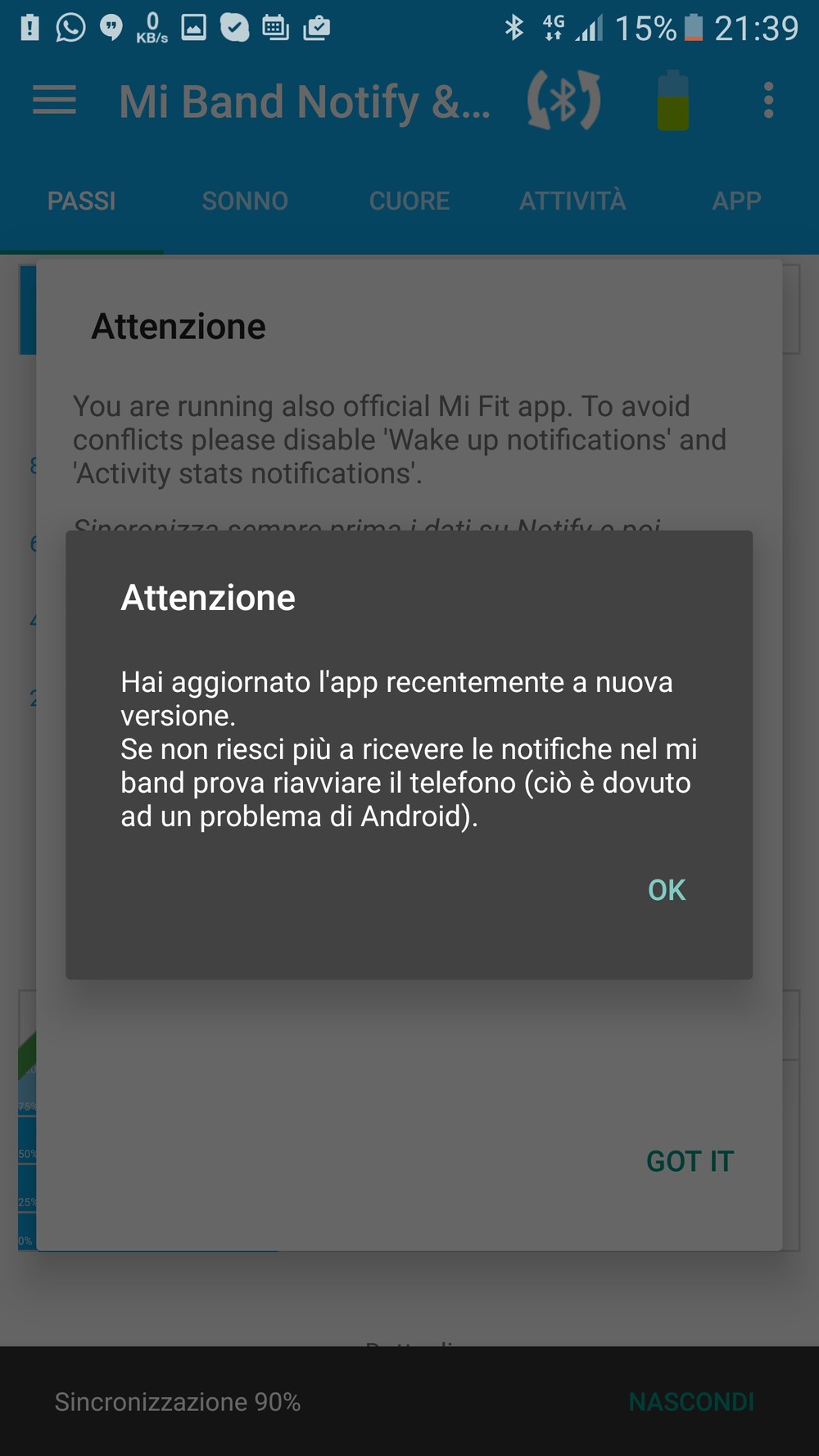Tap GOT IT on the Mi Fit warning
This screenshot has height=1456, width=819.
click(x=690, y=1161)
